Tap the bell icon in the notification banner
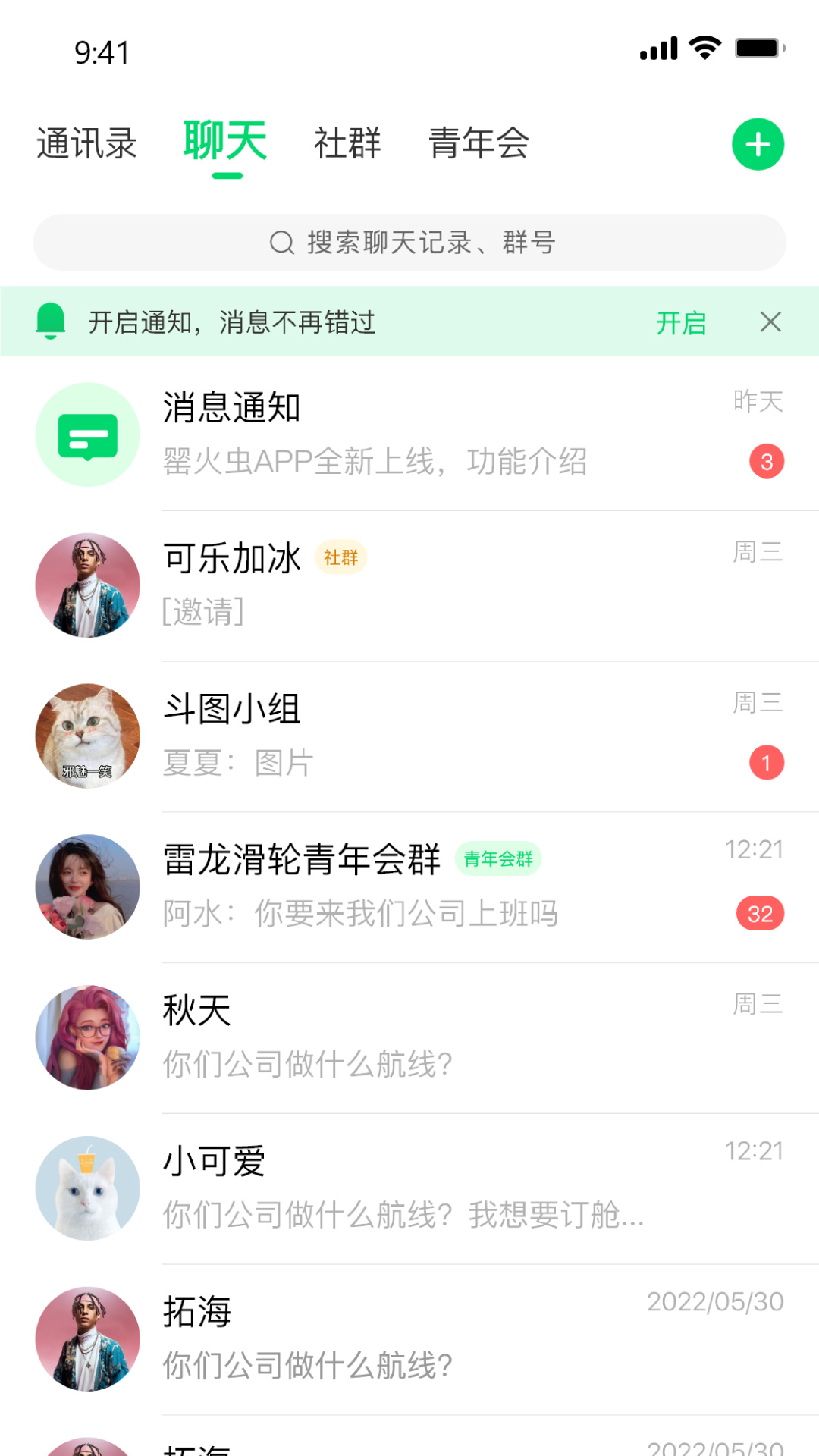Viewport: 819px width, 1456px height. [x=51, y=322]
